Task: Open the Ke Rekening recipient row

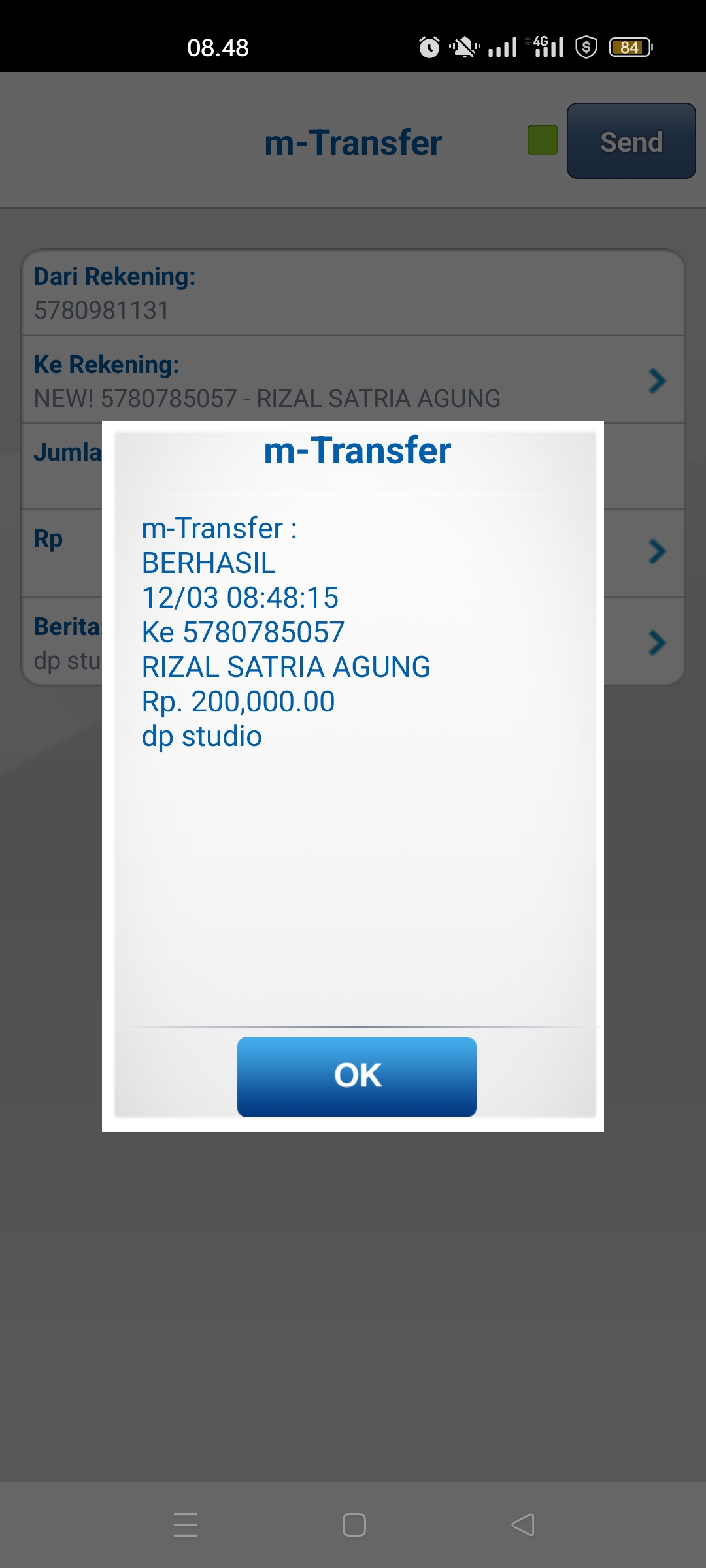Action: coord(353,381)
